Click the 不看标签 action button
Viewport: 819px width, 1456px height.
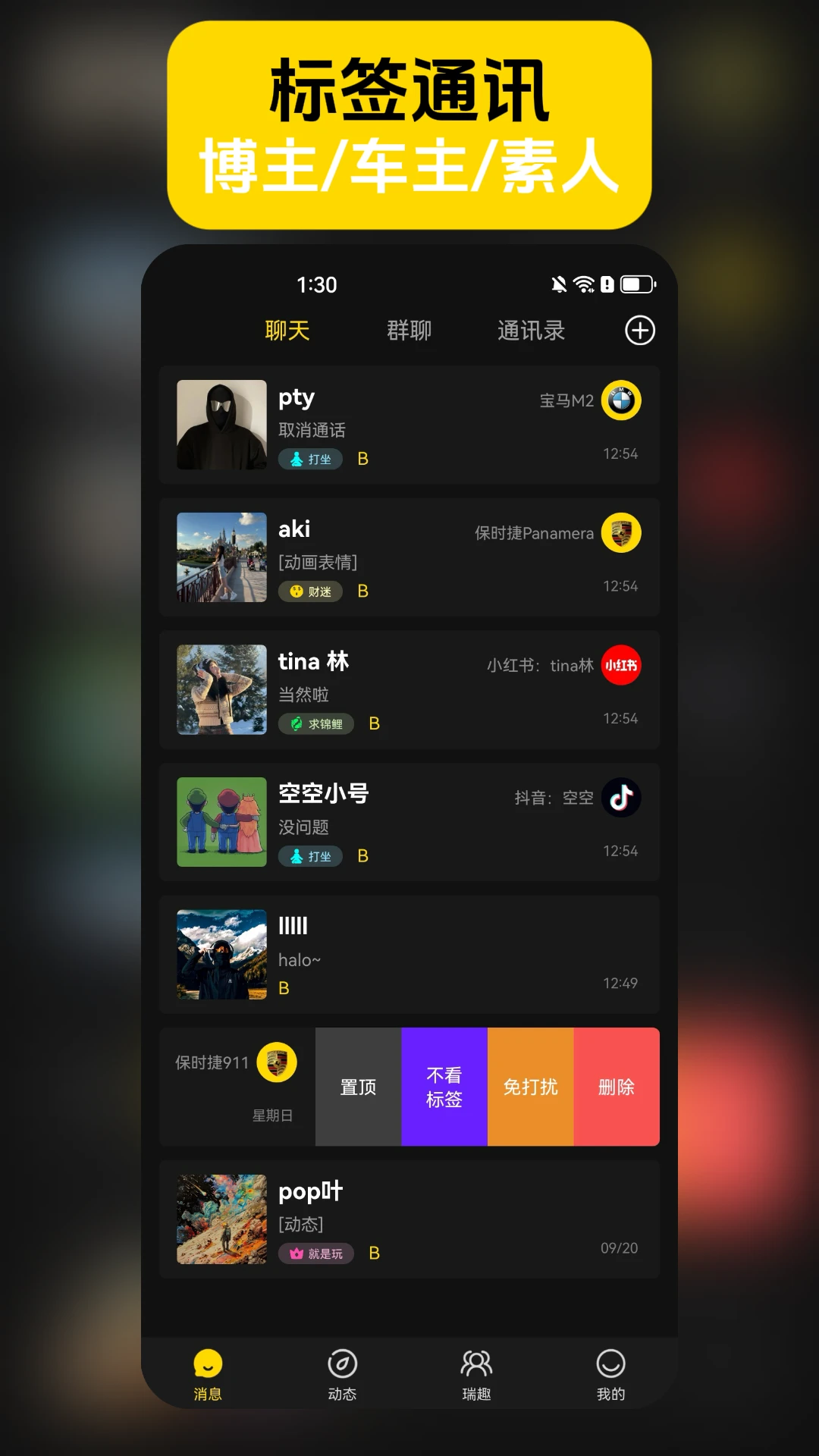444,1086
